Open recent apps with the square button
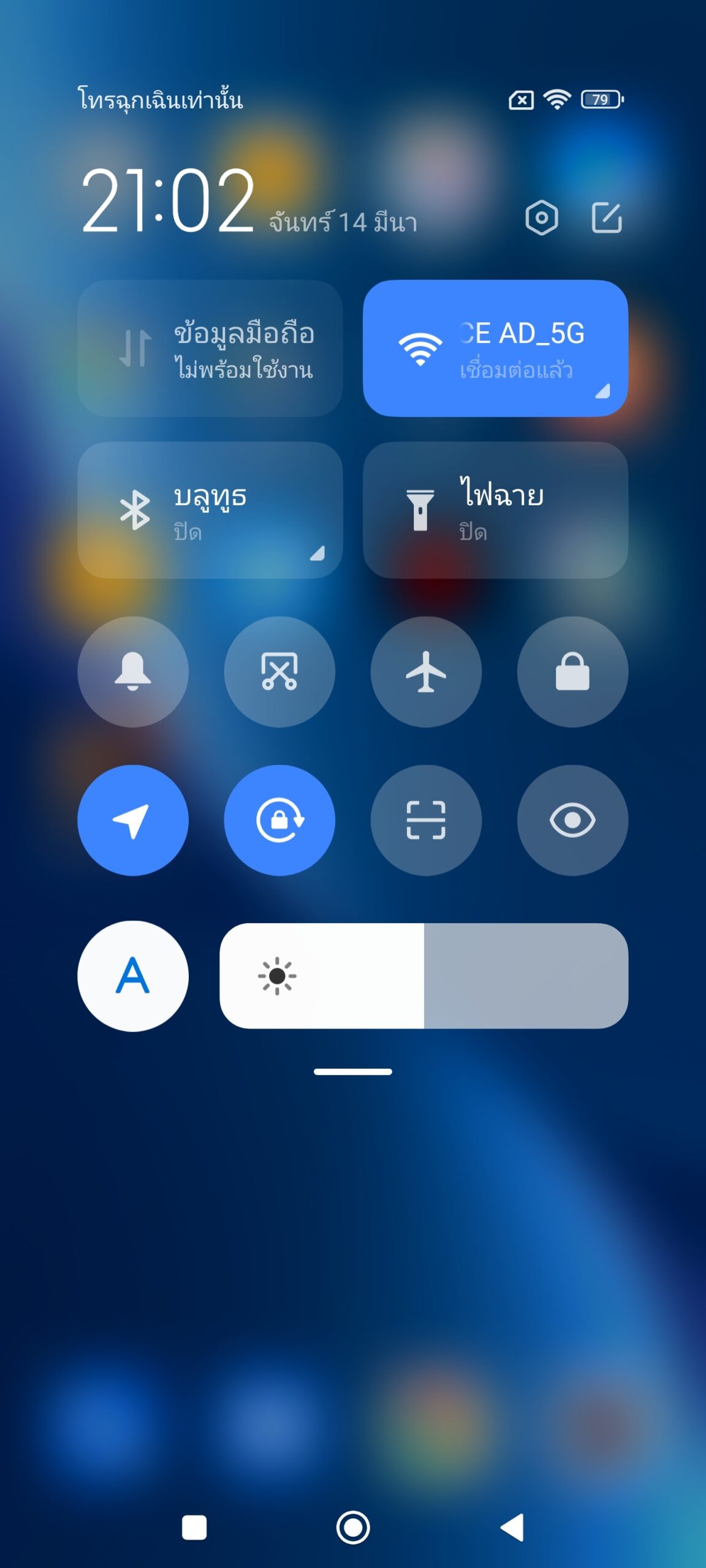This screenshot has width=706, height=1568. click(x=194, y=1528)
